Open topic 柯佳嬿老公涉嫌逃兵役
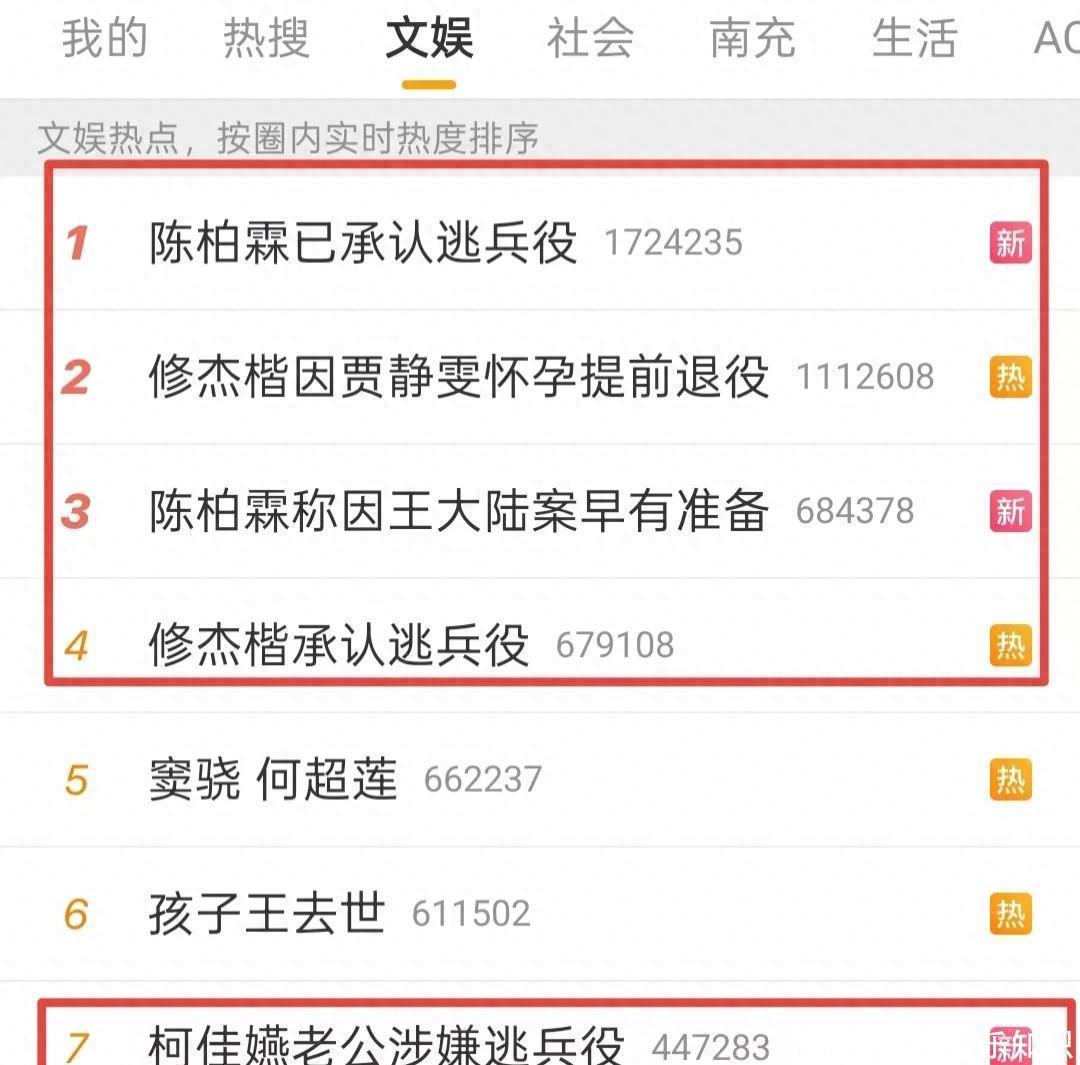Image resolution: width=1080 pixels, height=1065 pixels. click(386, 1045)
